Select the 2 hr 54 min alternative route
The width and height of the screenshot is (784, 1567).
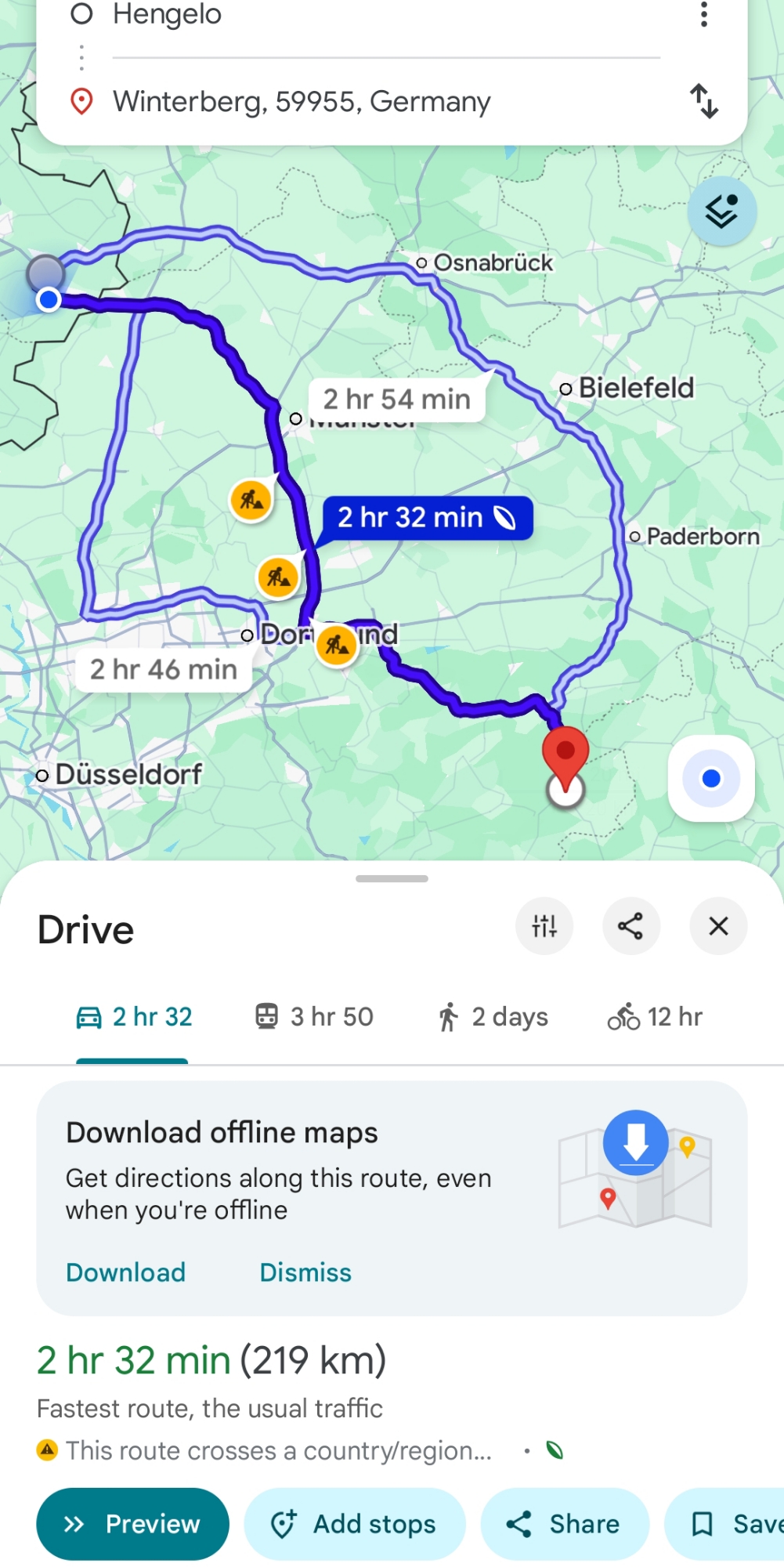click(396, 400)
